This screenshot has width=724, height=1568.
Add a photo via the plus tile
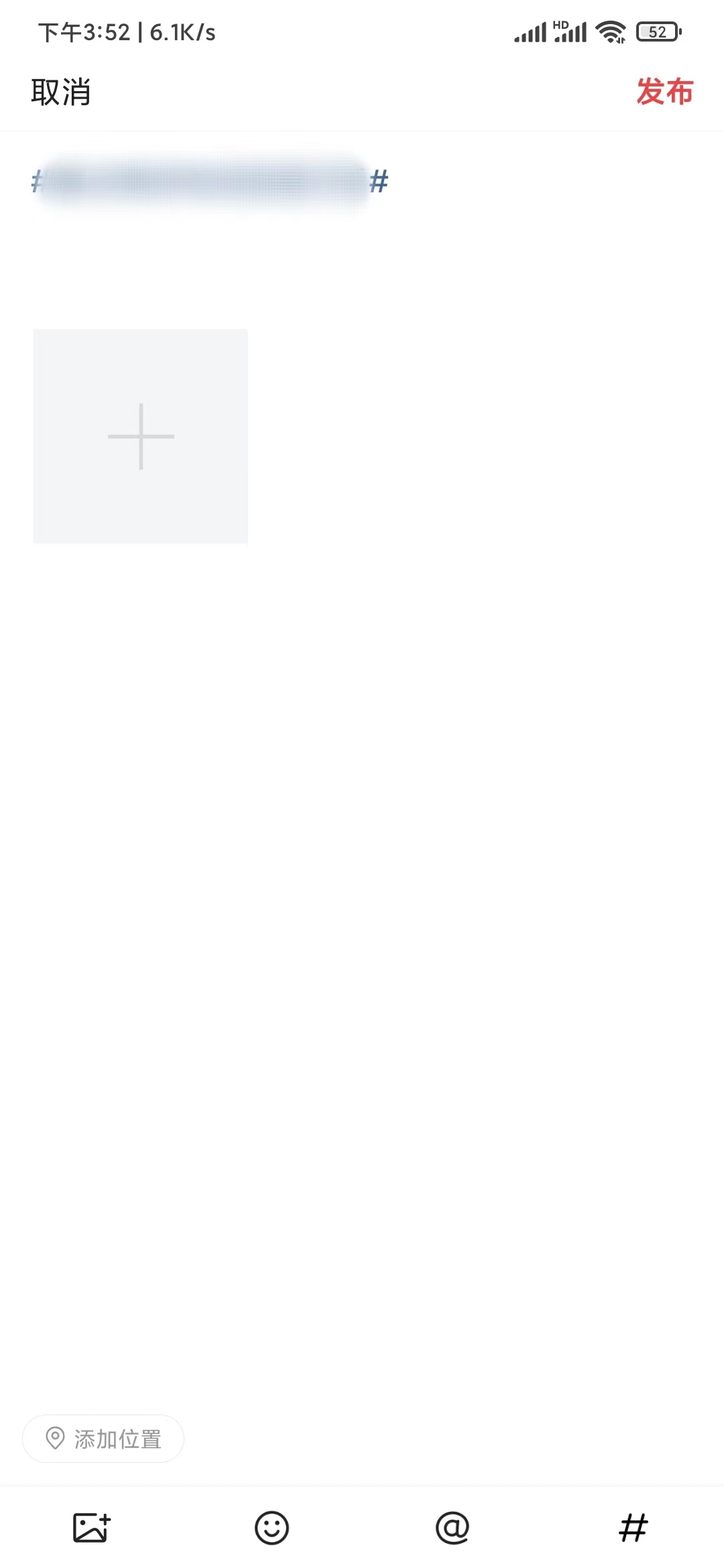[141, 436]
